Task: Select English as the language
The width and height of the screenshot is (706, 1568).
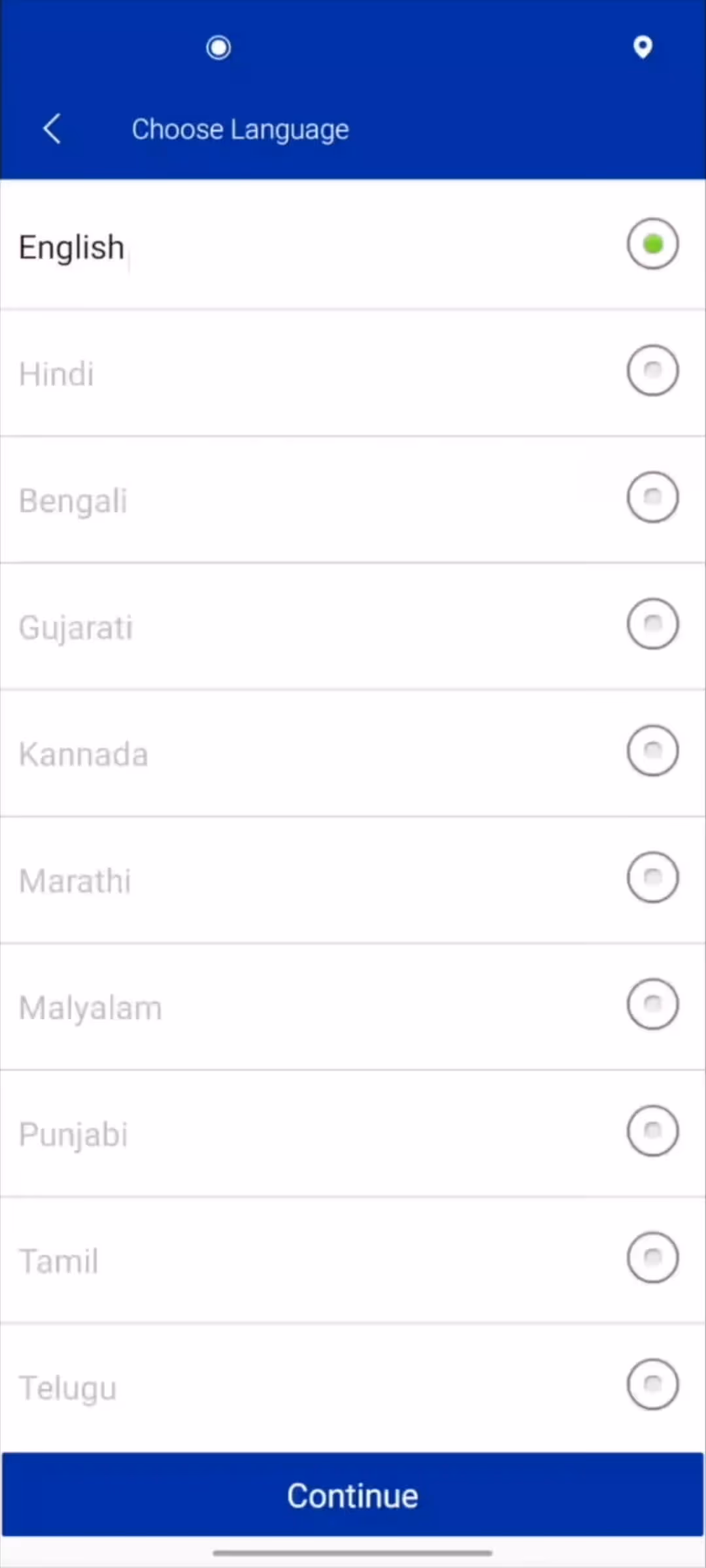Action: coord(652,244)
